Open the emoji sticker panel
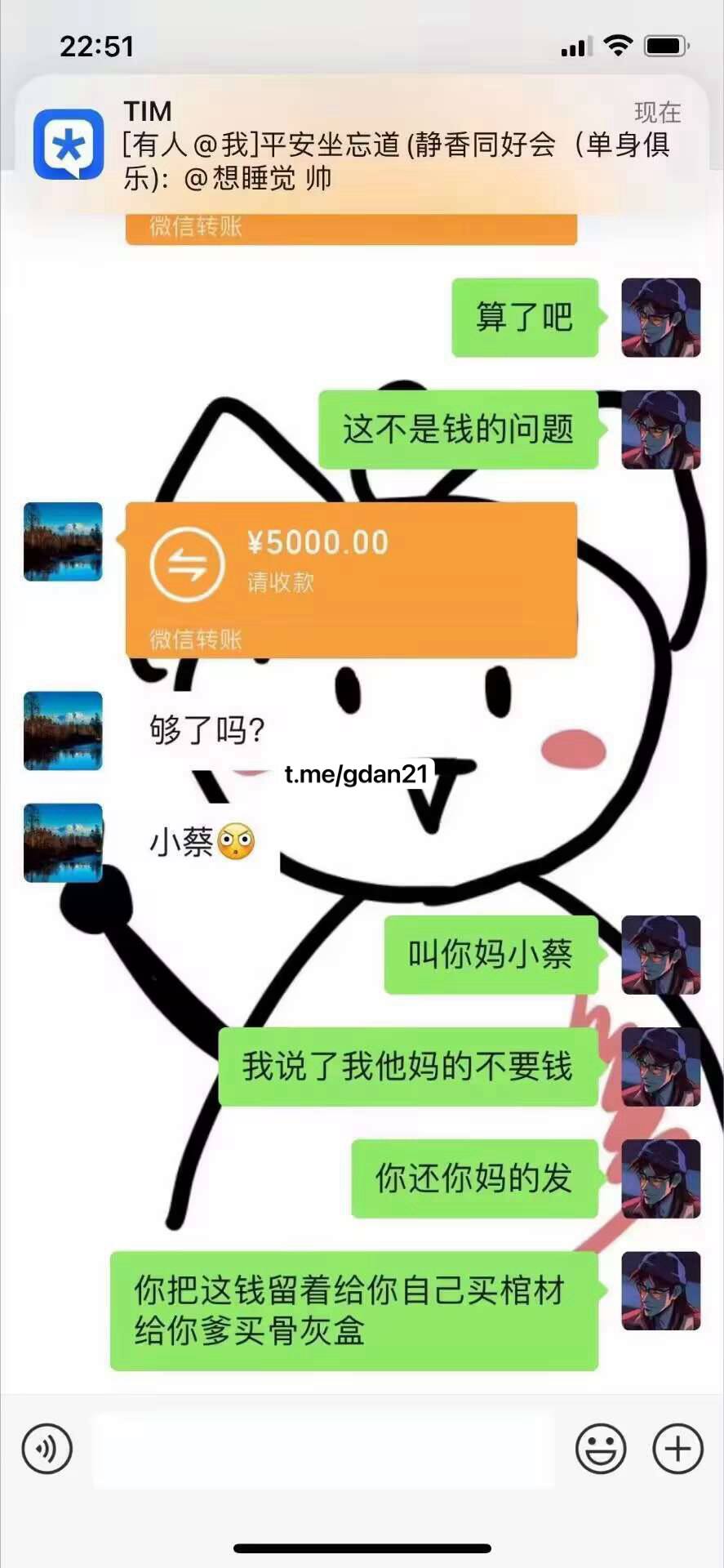 (x=600, y=1449)
